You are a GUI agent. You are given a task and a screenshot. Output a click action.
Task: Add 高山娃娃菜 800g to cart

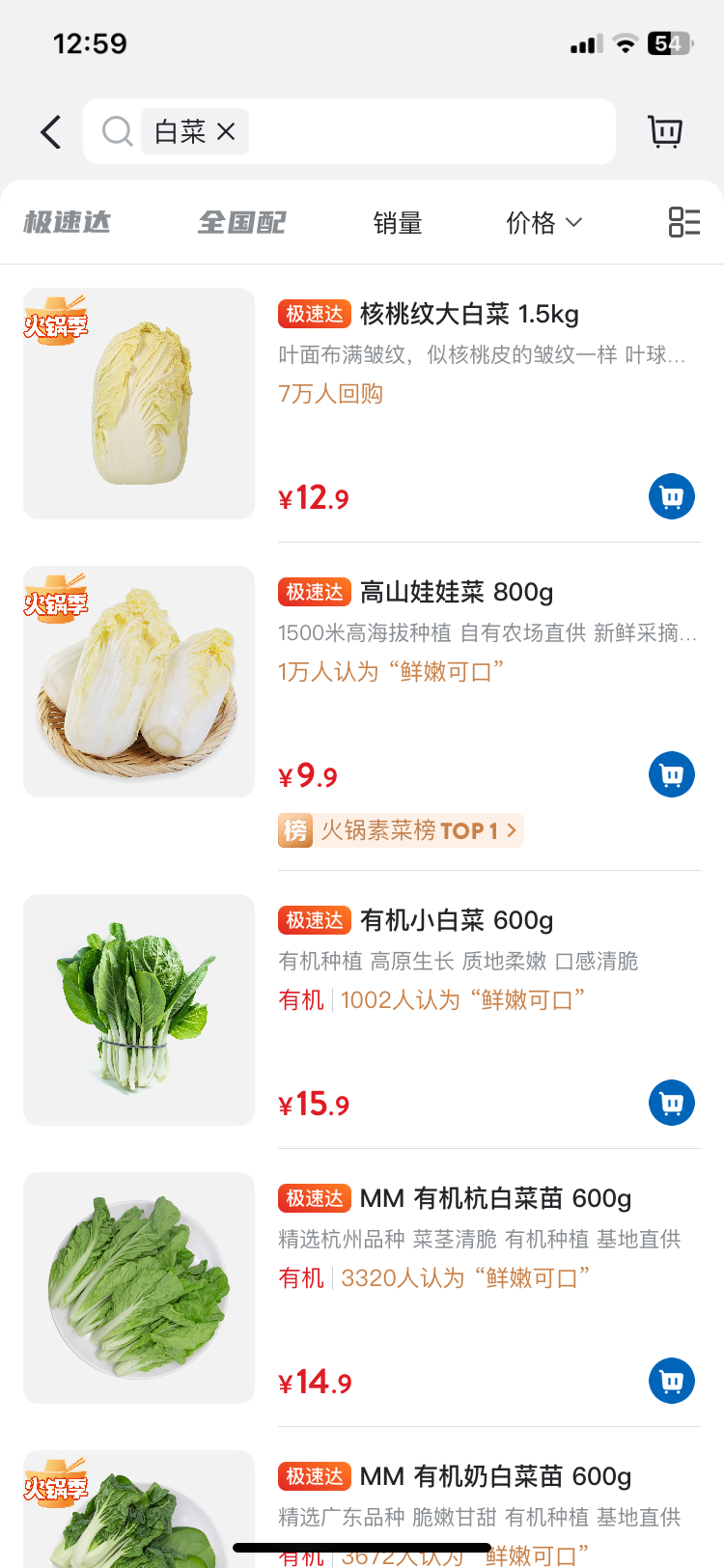tap(672, 774)
